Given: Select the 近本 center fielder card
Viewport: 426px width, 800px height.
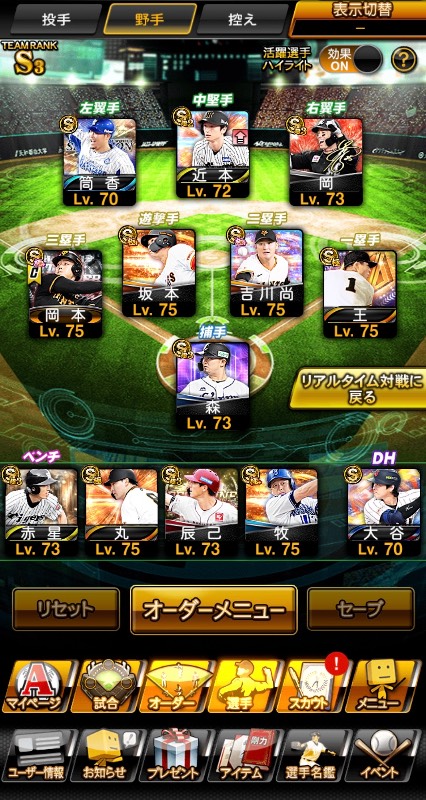Looking at the screenshot, I should 213,154.
